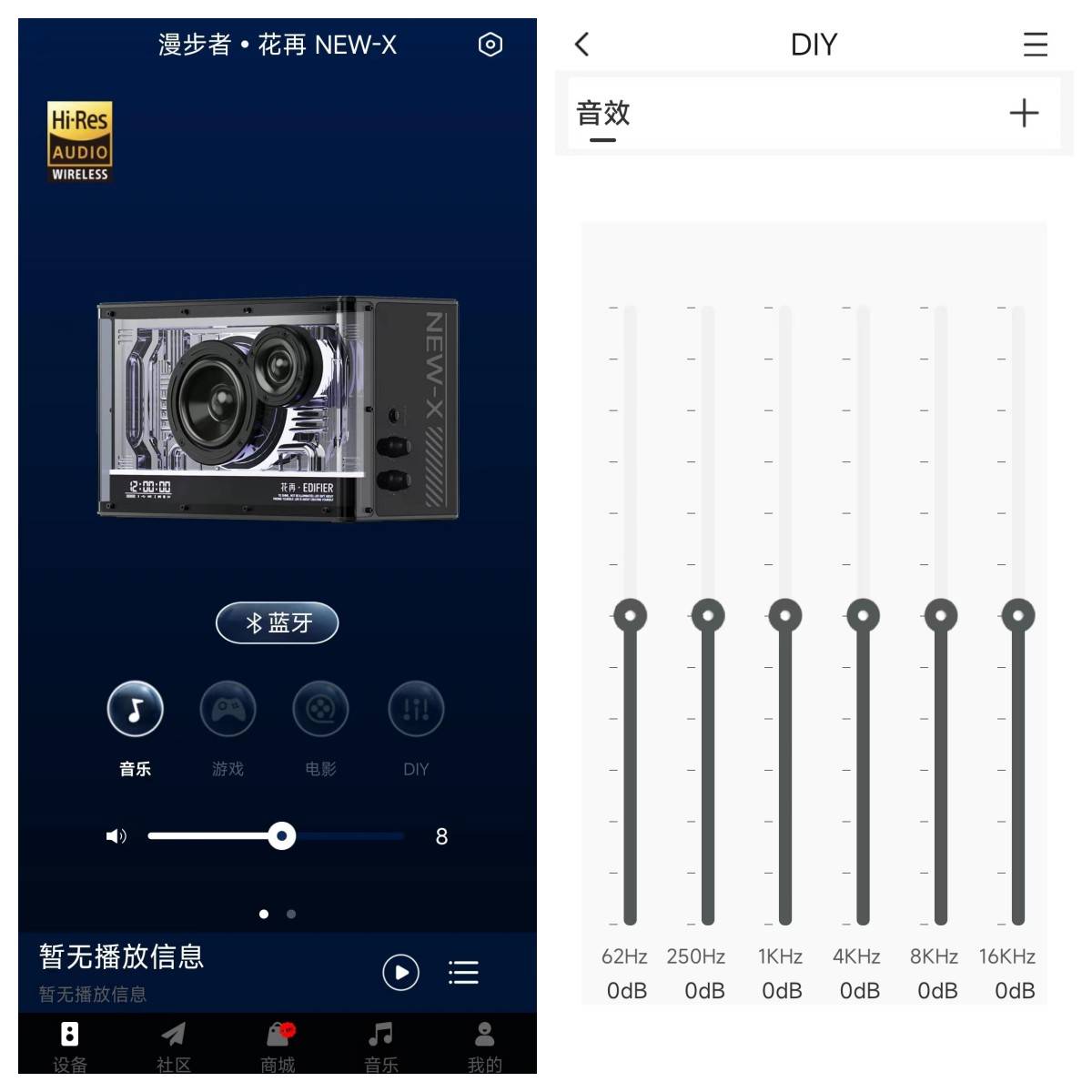Open the DIY hamburger menu
The image size is (1092, 1092).
(1035, 45)
